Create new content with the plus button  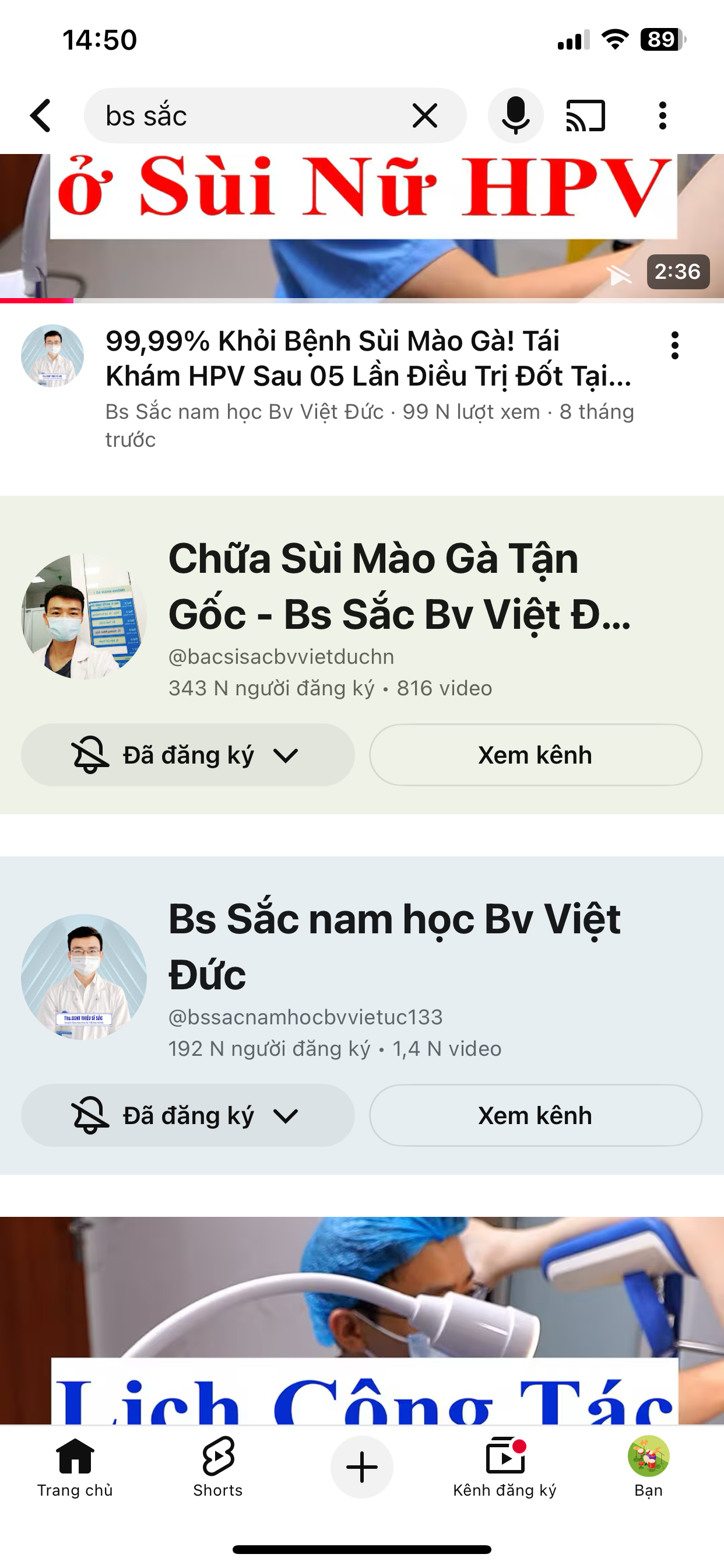(x=361, y=1467)
